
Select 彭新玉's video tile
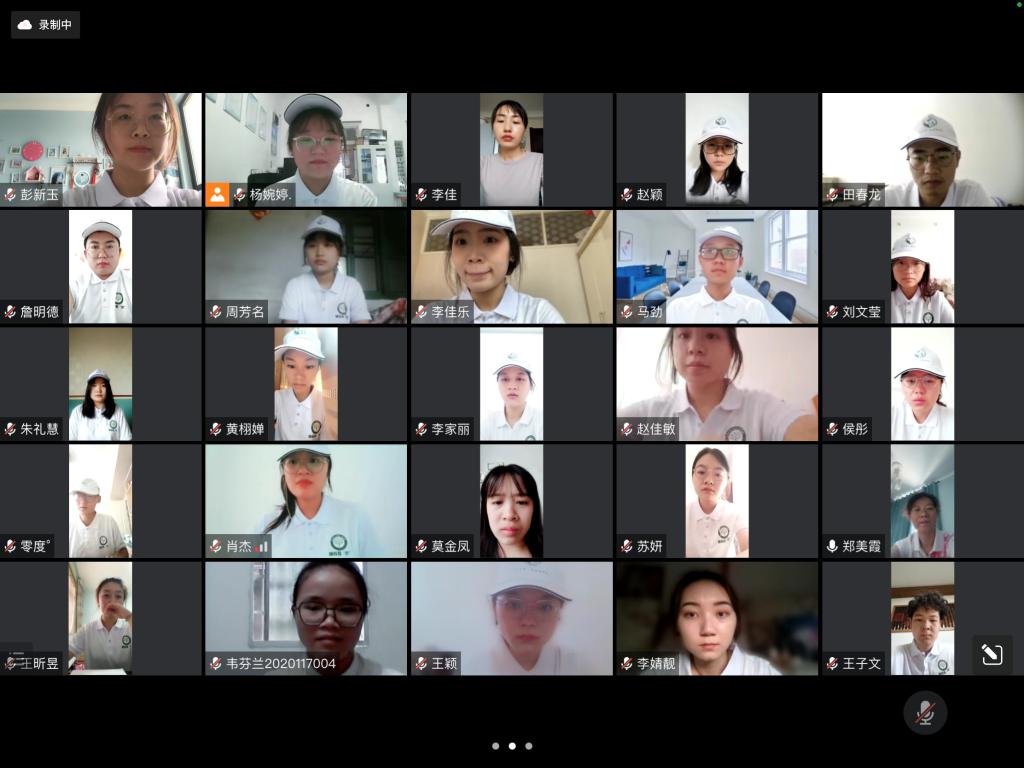(100, 150)
